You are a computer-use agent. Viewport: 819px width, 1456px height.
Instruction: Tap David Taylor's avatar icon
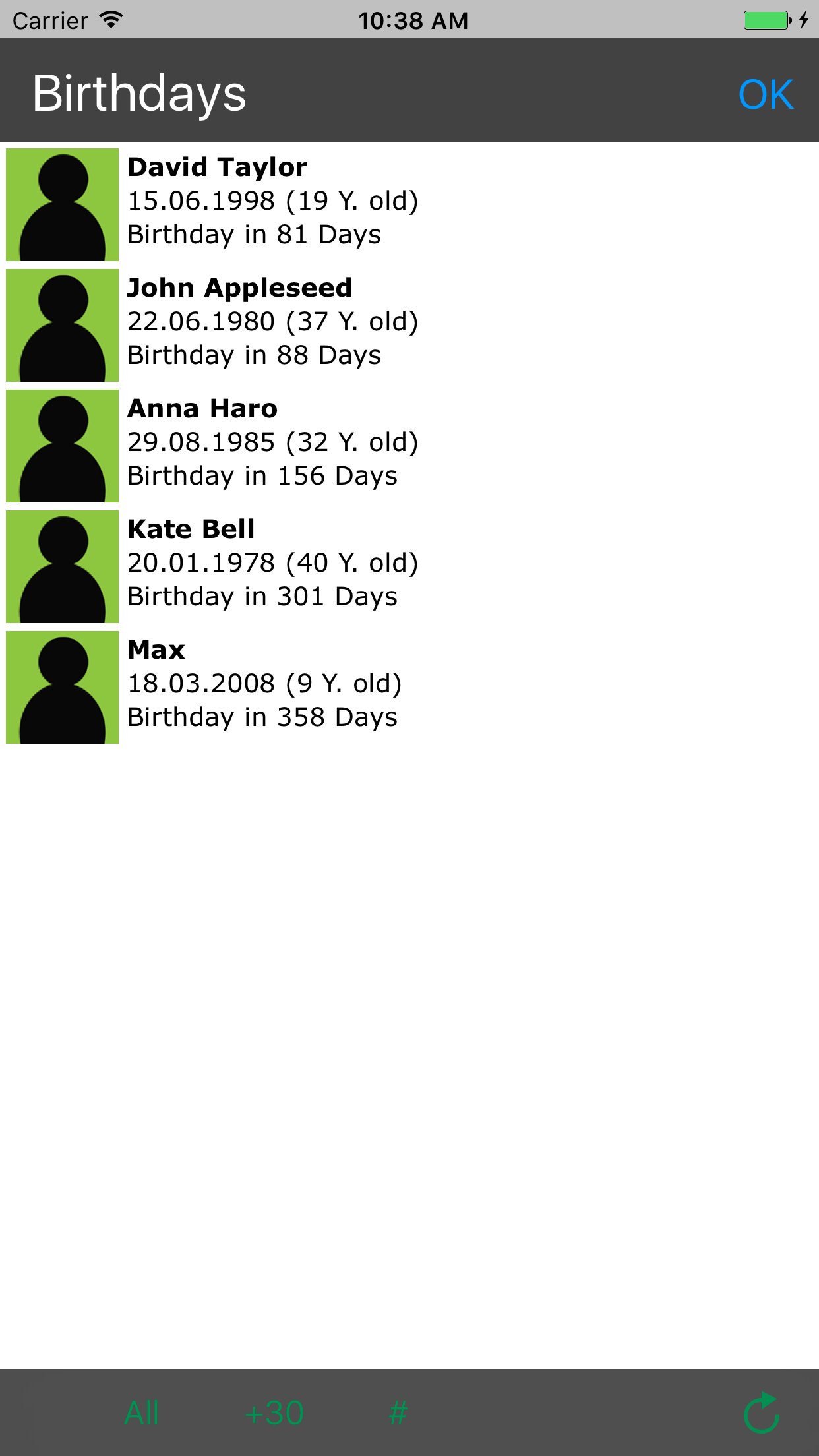point(61,203)
